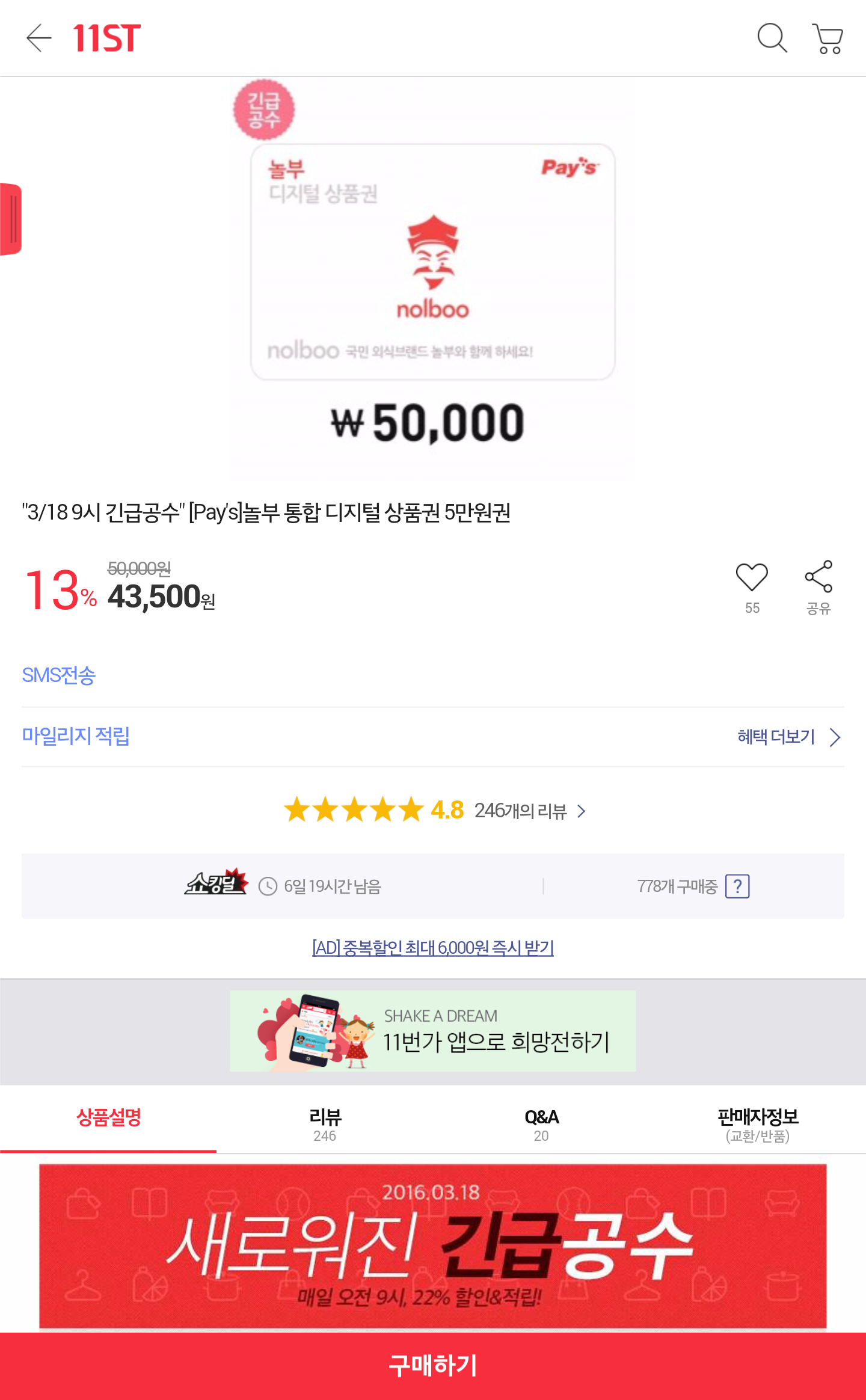Open the red side drawer handle

point(11,219)
